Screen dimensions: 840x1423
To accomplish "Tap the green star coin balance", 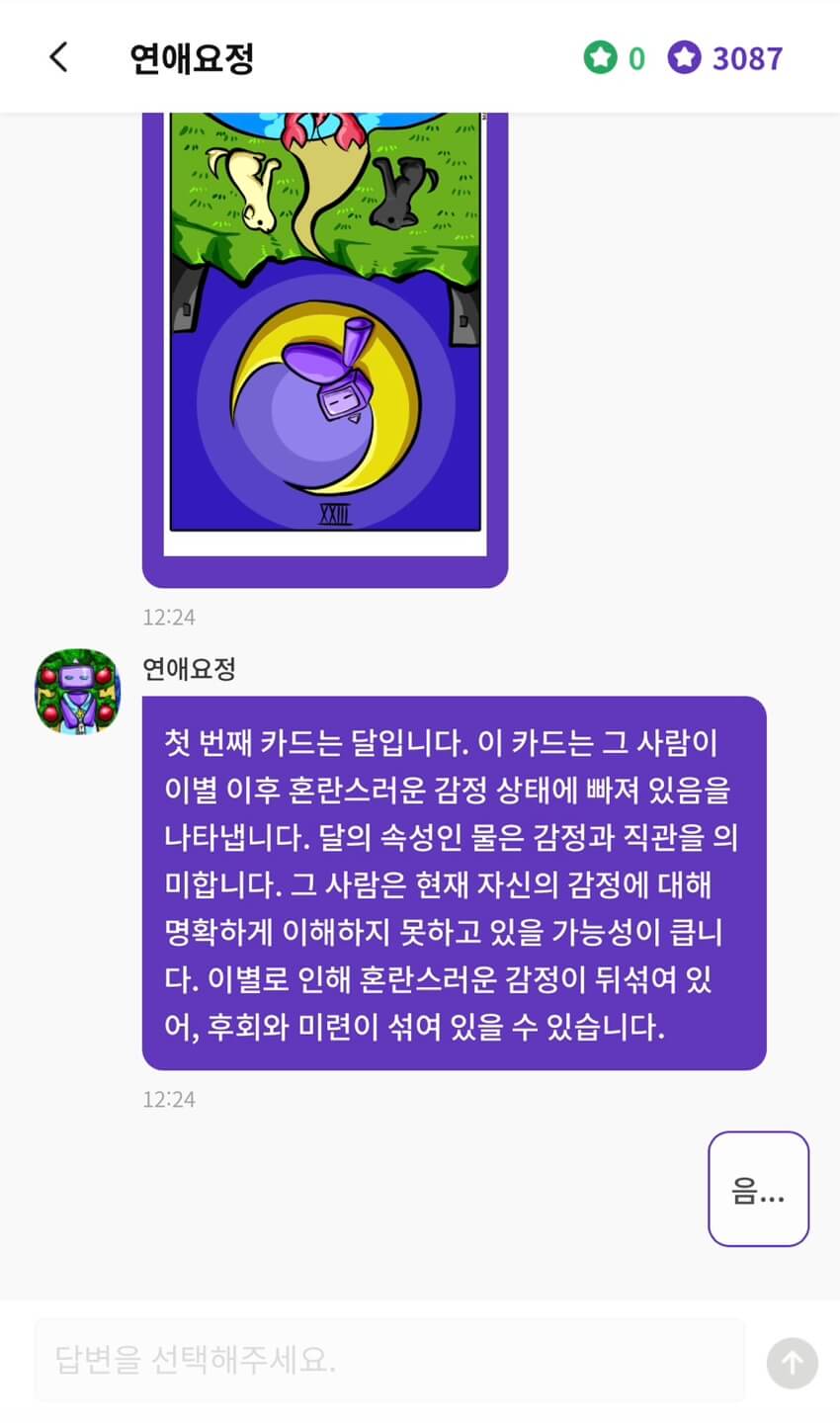I will tap(614, 58).
